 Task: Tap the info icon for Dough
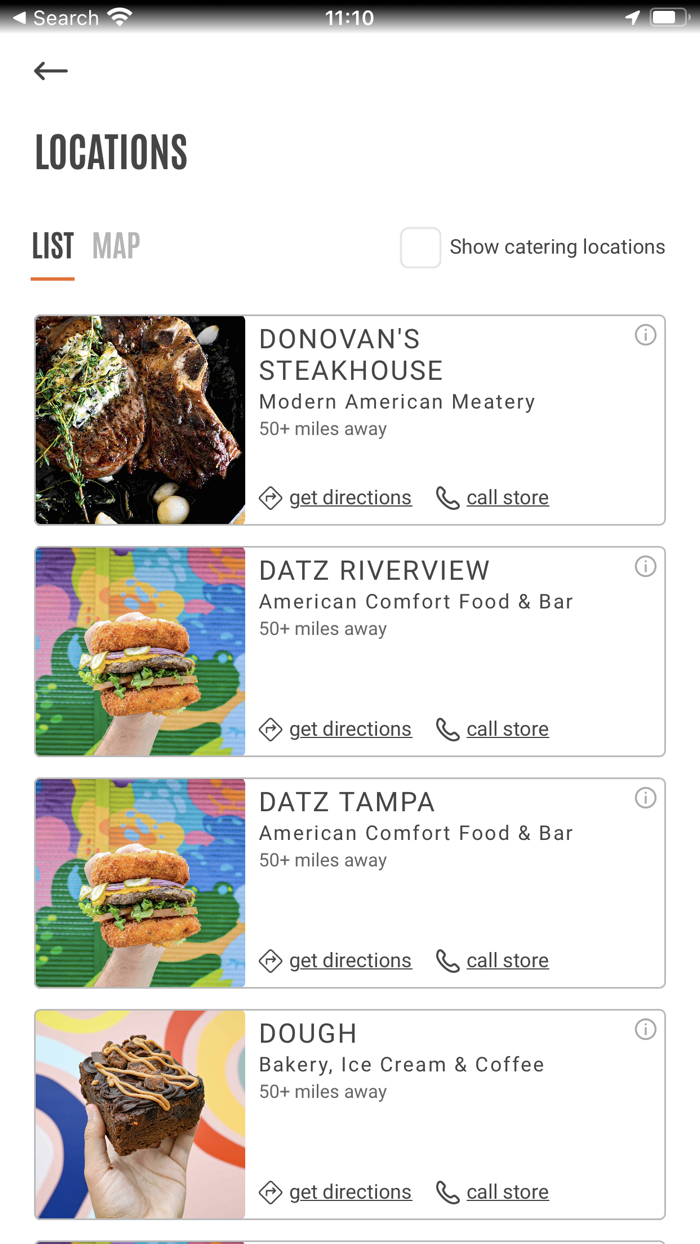click(x=646, y=1030)
